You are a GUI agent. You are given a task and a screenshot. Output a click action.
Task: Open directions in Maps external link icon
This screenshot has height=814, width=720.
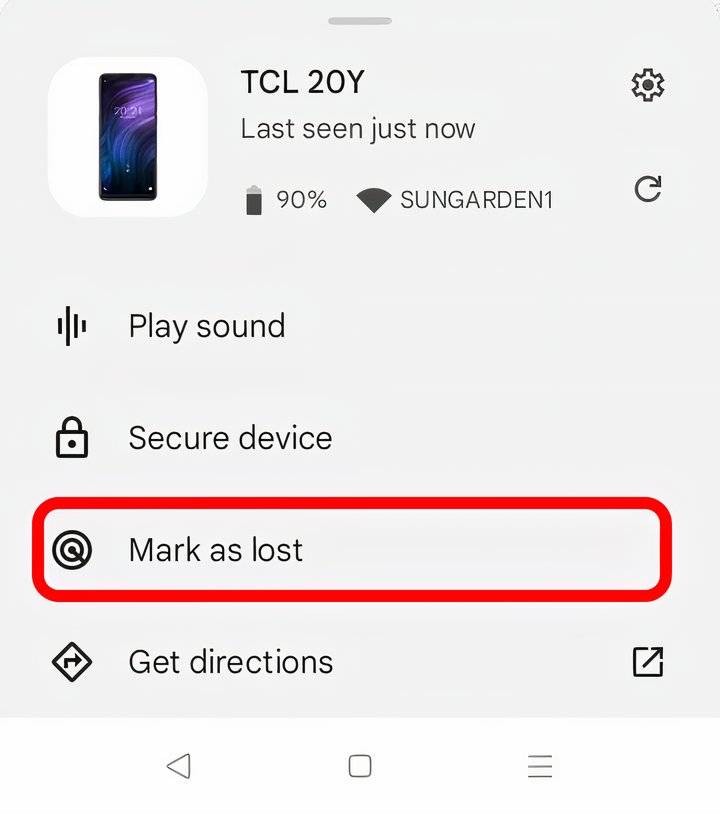click(x=649, y=661)
